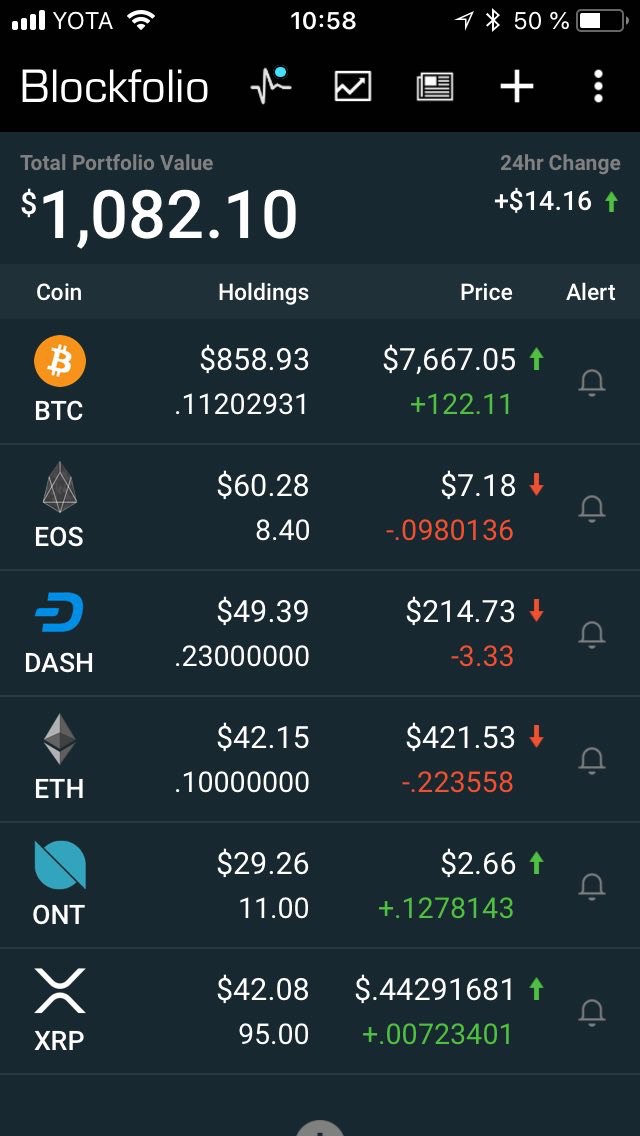Screen dimensions: 640x1136
Task: Add a new coin with plus icon
Action: coord(517,87)
